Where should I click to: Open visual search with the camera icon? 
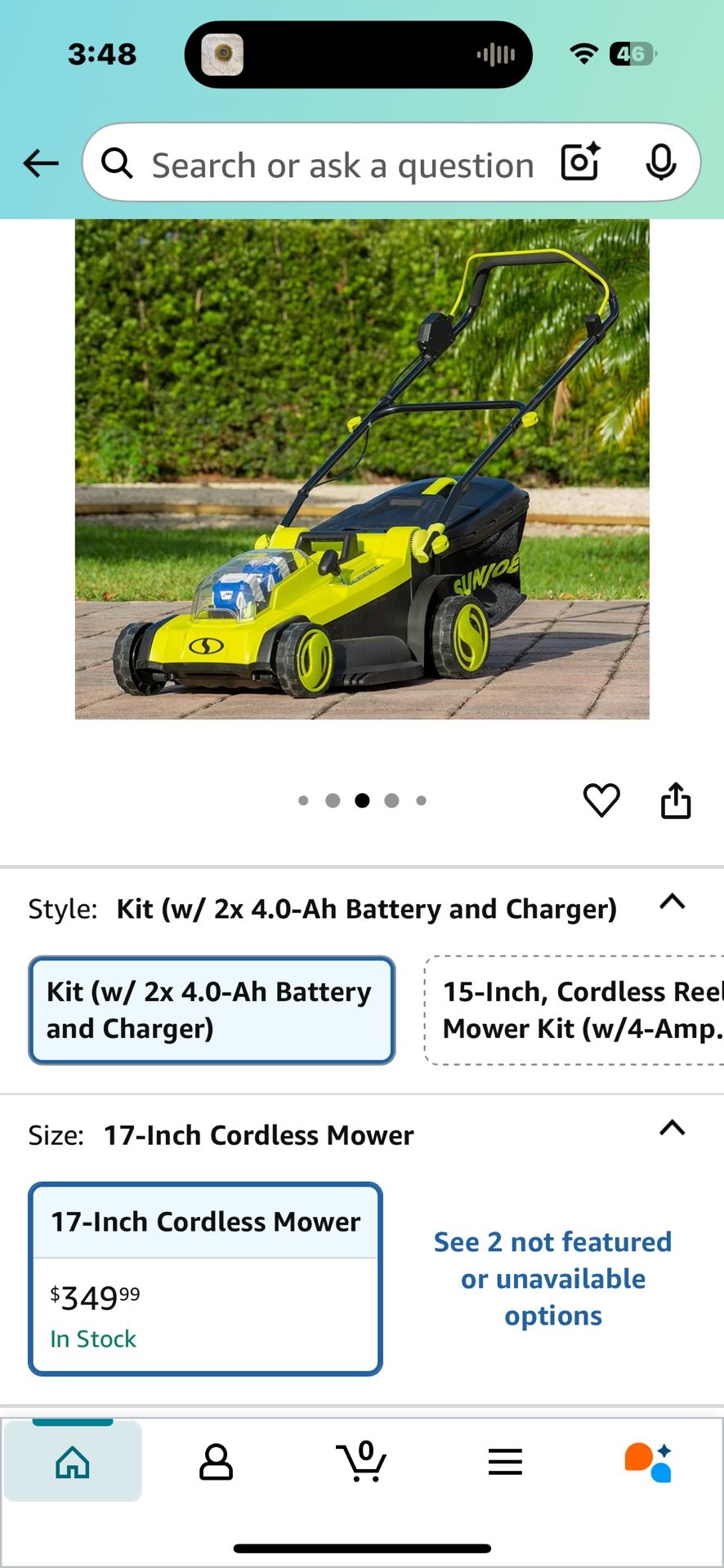(579, 163)
